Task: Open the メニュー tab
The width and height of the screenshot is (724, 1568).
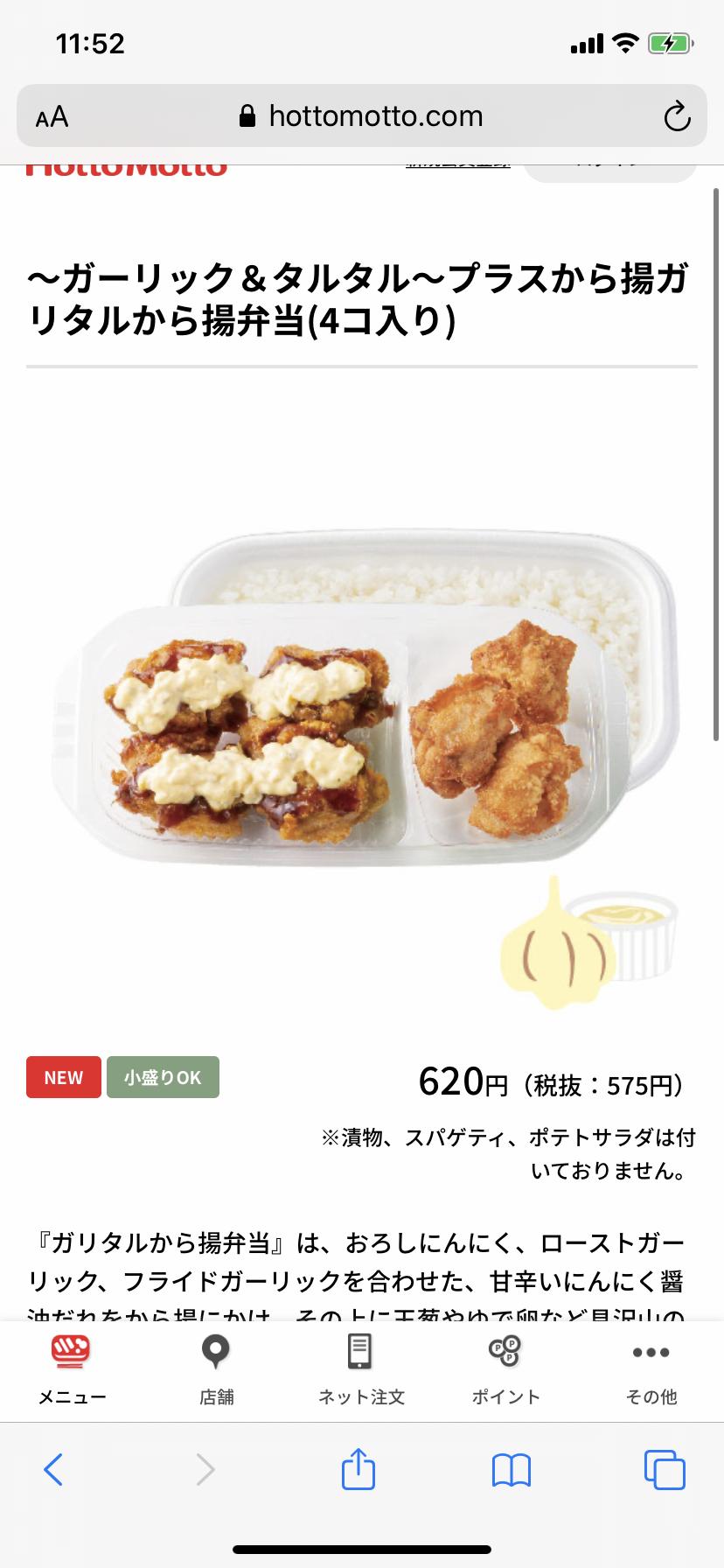Action: [x=71, y=1369]
